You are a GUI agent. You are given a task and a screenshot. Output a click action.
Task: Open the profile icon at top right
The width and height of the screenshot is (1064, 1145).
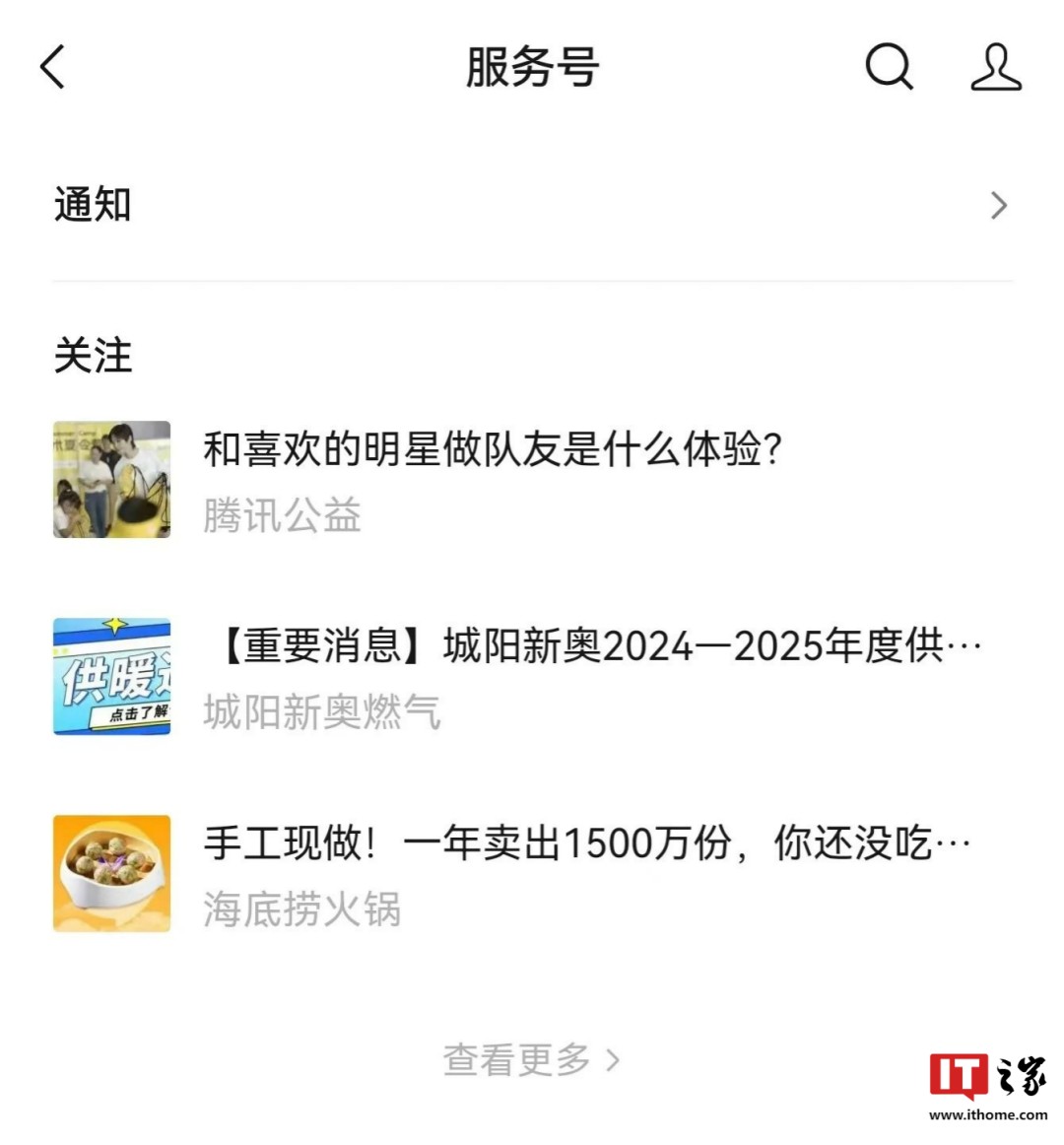(x=995, y=67)
